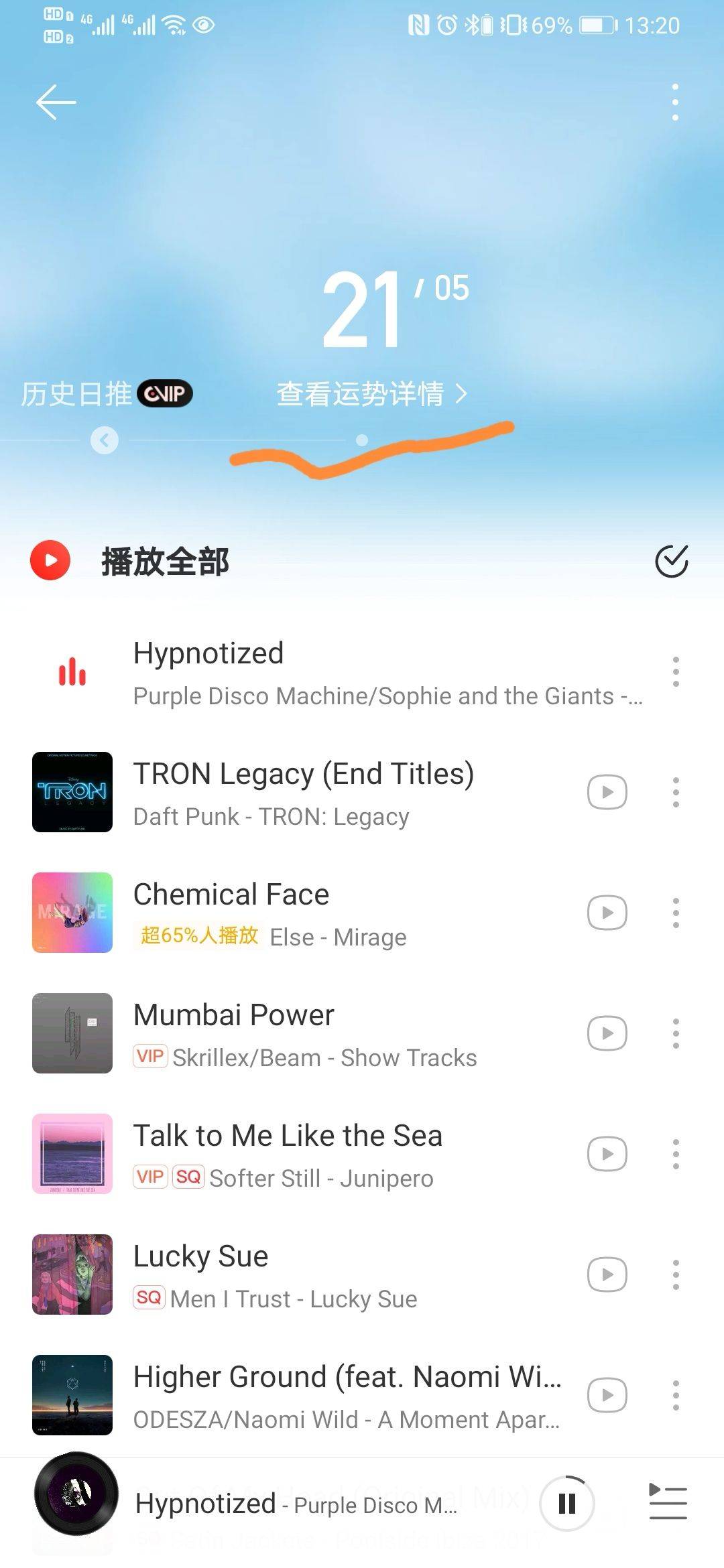
Task: Tap 播放全部 to play all songs
Action: 164,561
